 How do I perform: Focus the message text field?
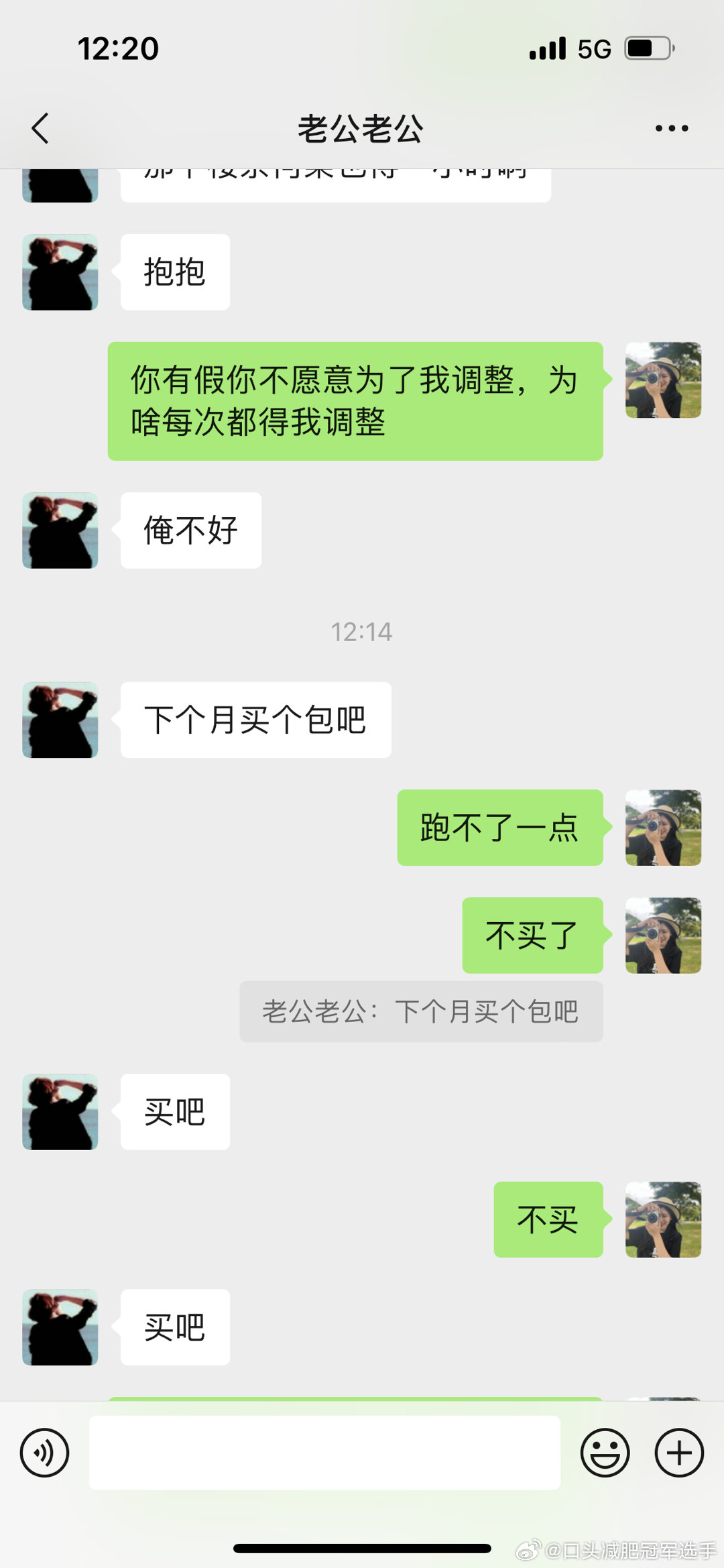click(x=324, y=1453)
